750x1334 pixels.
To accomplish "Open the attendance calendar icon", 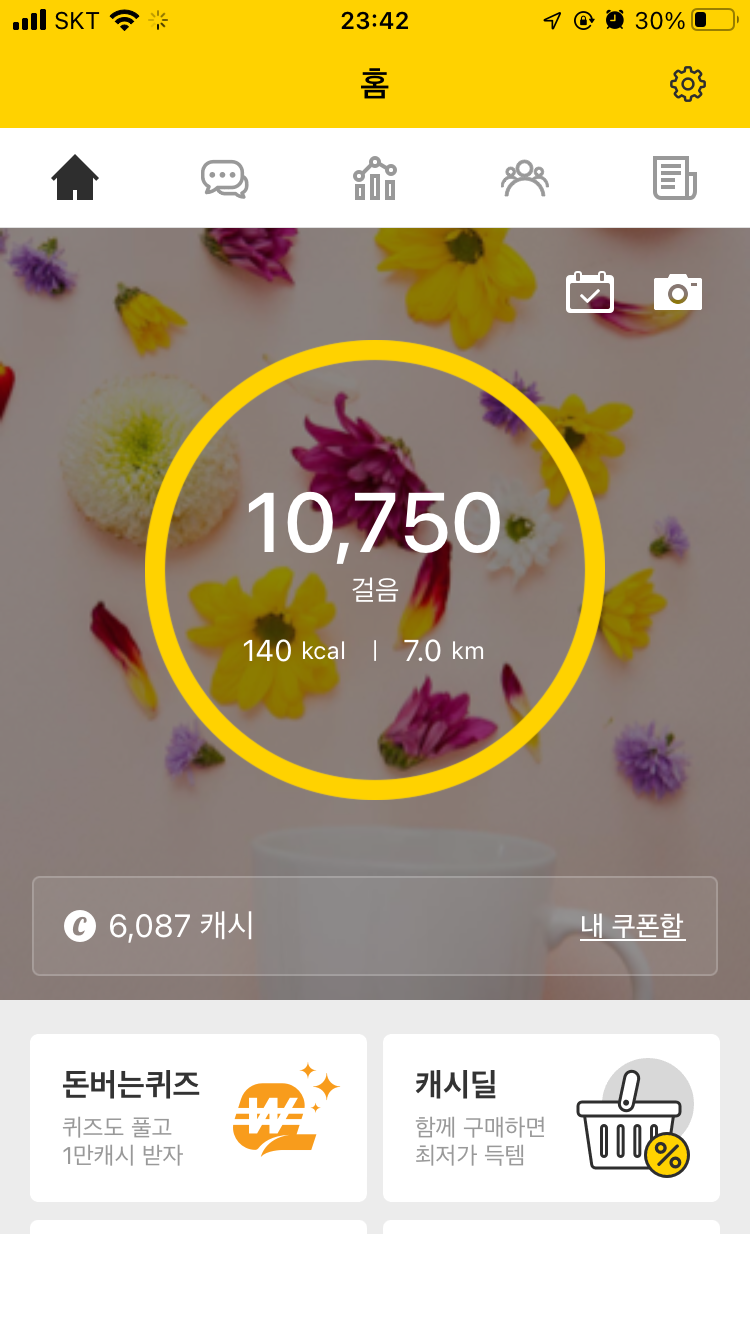I will pyautogui.click(x=590, y=292).
